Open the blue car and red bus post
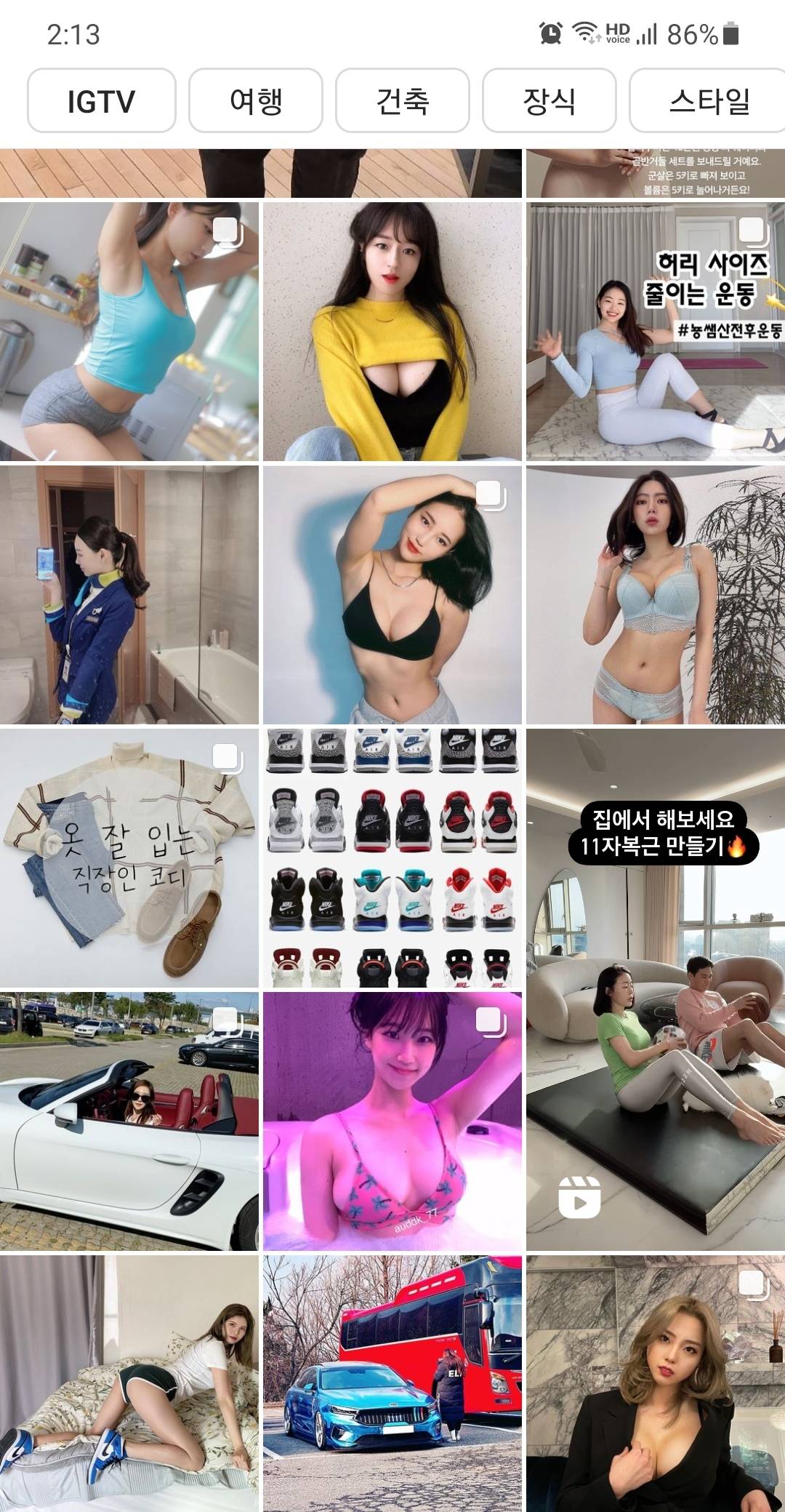 click(x=392, y=1382)
